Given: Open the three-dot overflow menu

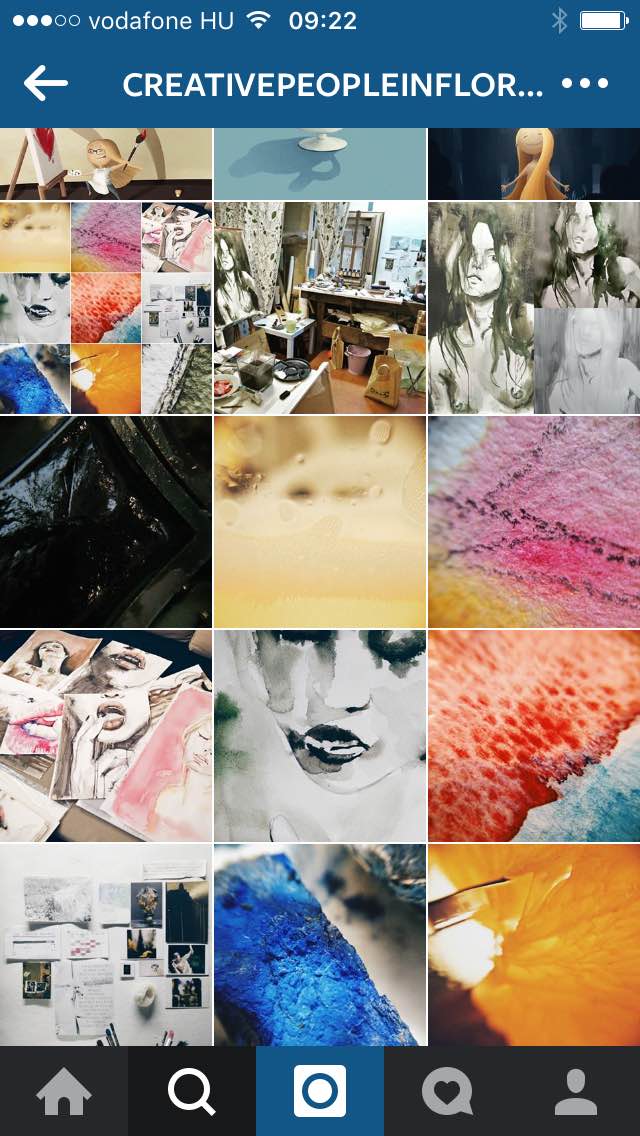Looking at the screenshot, I should [584, 85].
